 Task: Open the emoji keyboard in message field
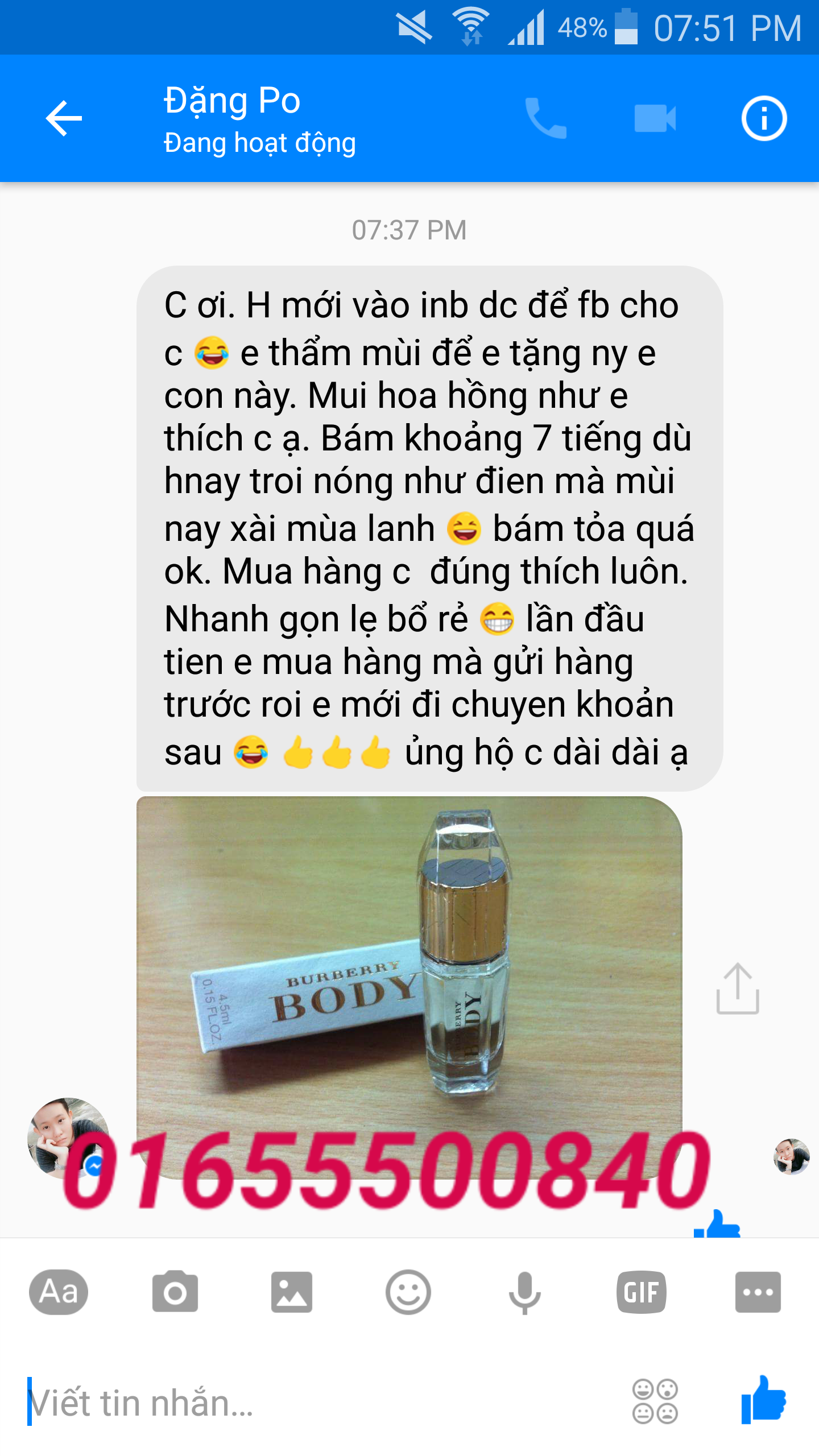[655, 1401]
